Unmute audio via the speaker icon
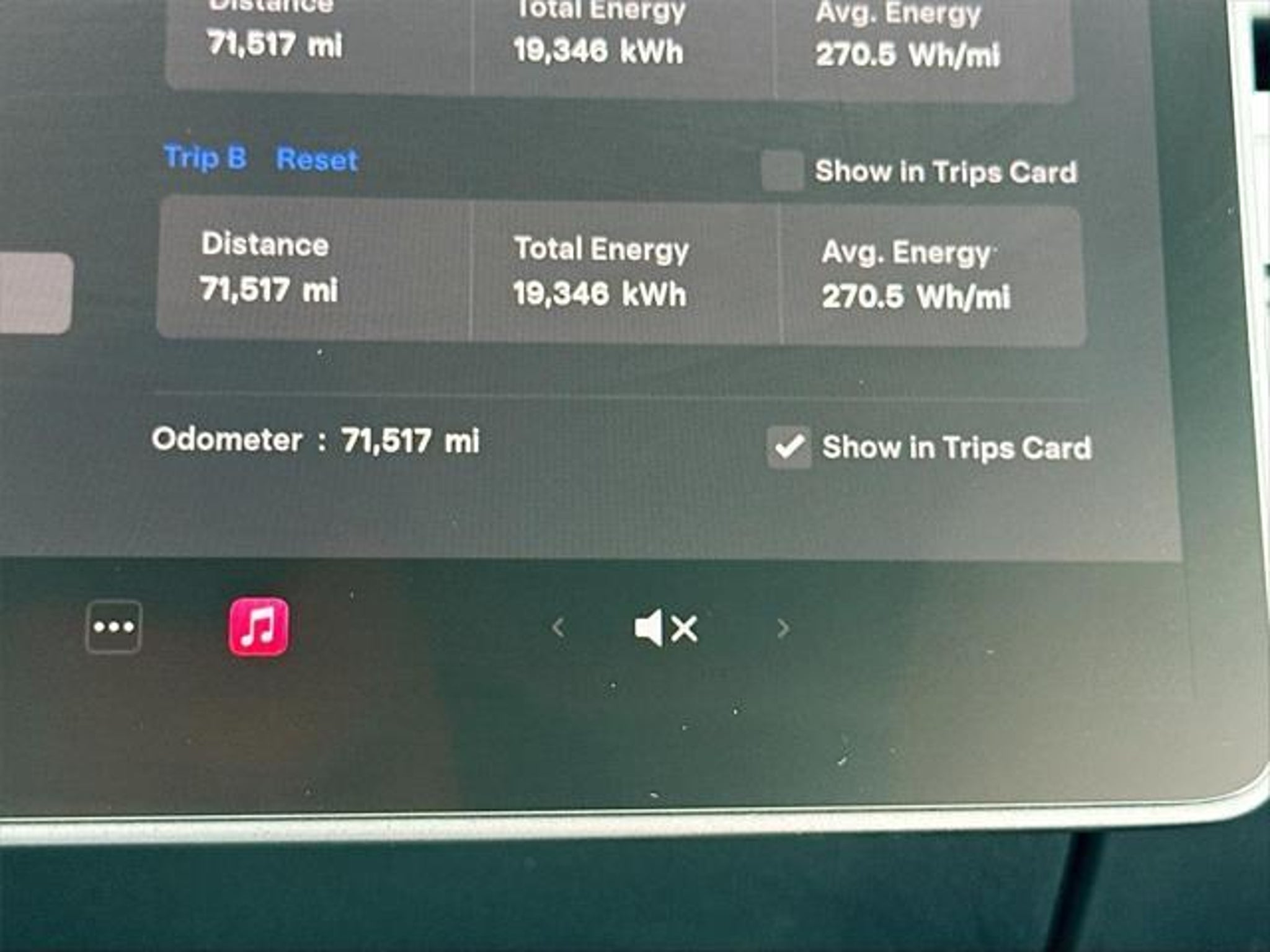 666,628
